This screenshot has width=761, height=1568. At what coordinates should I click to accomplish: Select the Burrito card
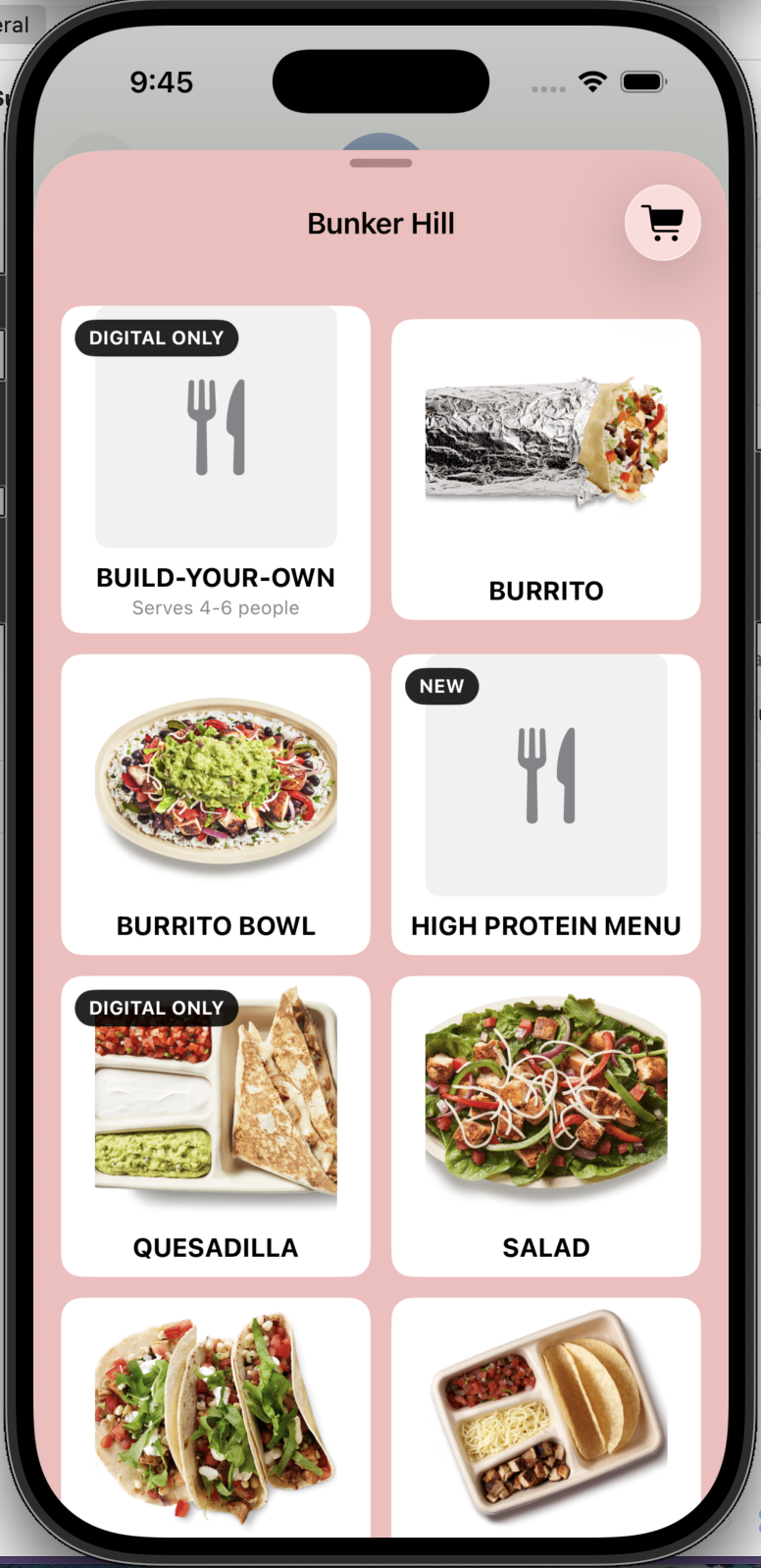click(546, 469)
